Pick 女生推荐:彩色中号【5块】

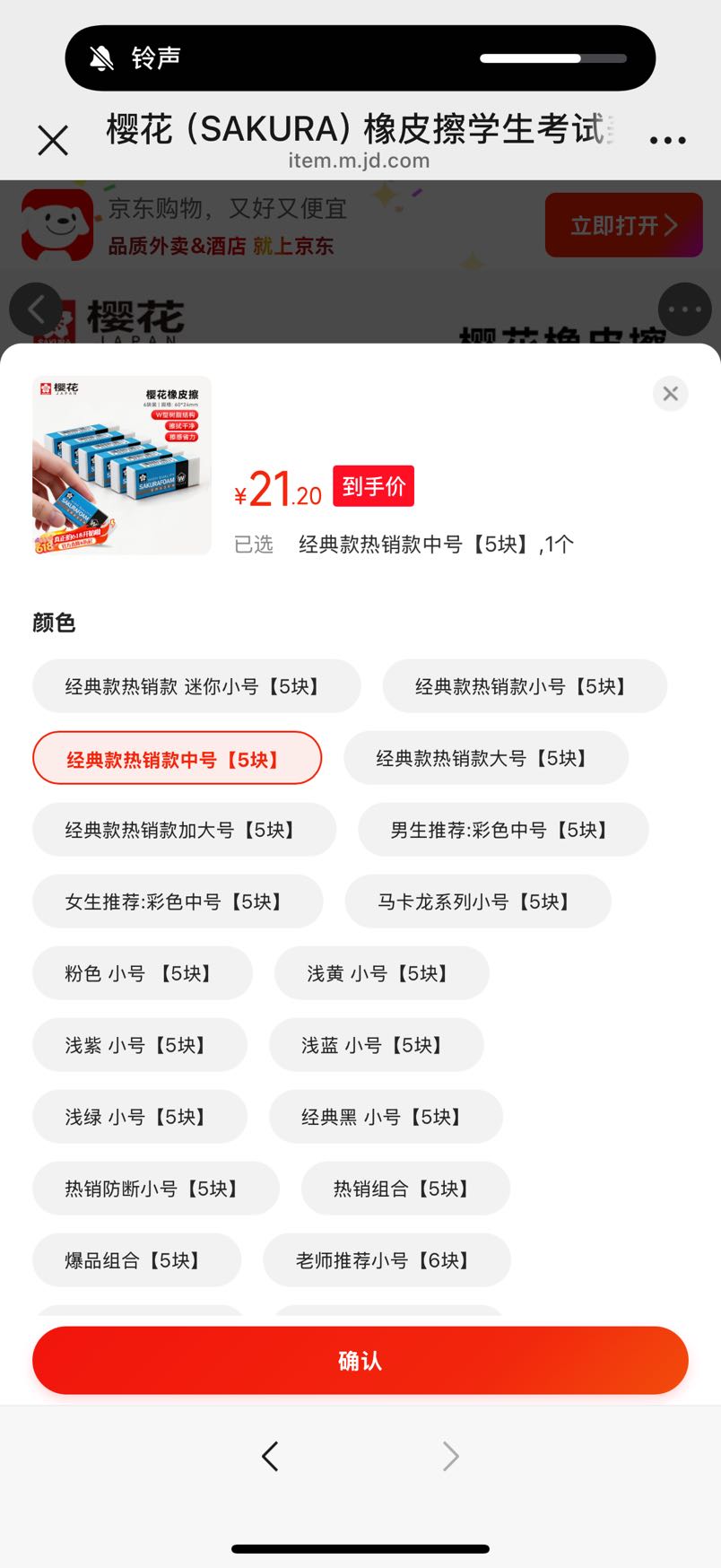click(178, 902)
